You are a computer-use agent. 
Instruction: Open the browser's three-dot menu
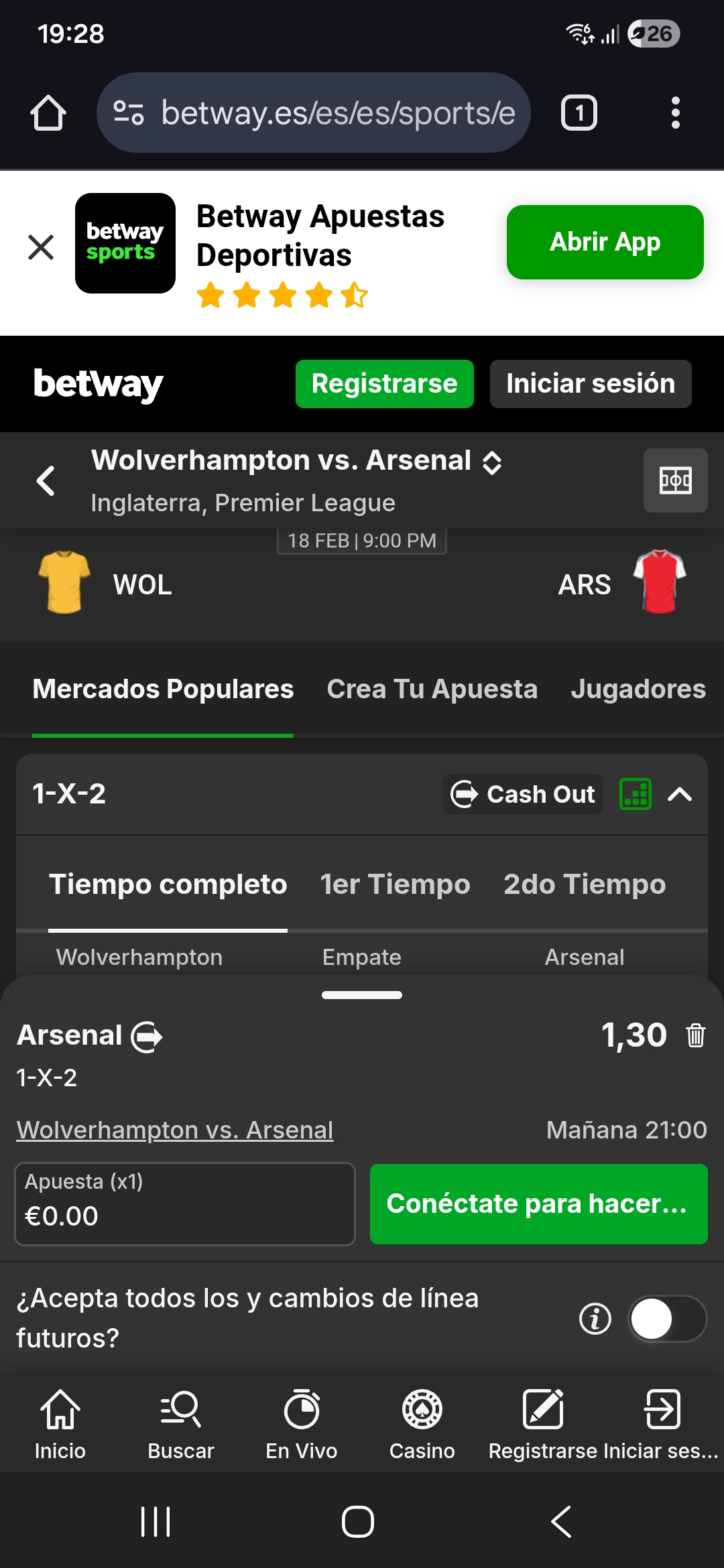coord(675,113)
